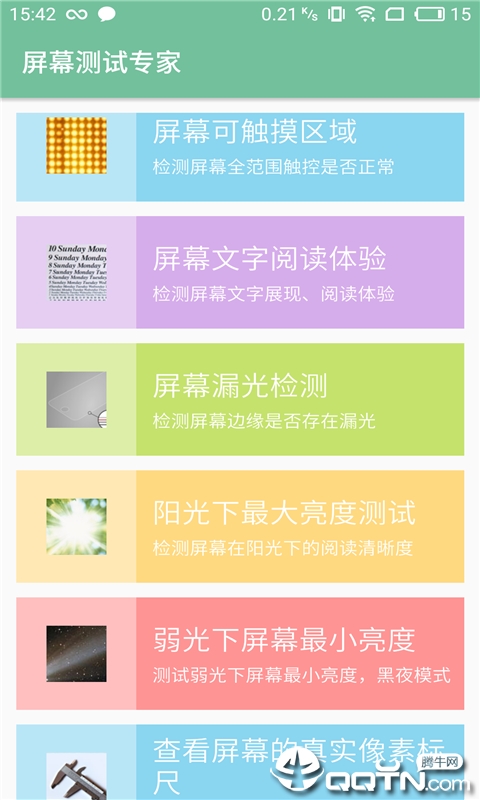Start the 阳光下最大亮度测试 card
Viewport: 480px width, 800px height.
[x=240, y=527]
